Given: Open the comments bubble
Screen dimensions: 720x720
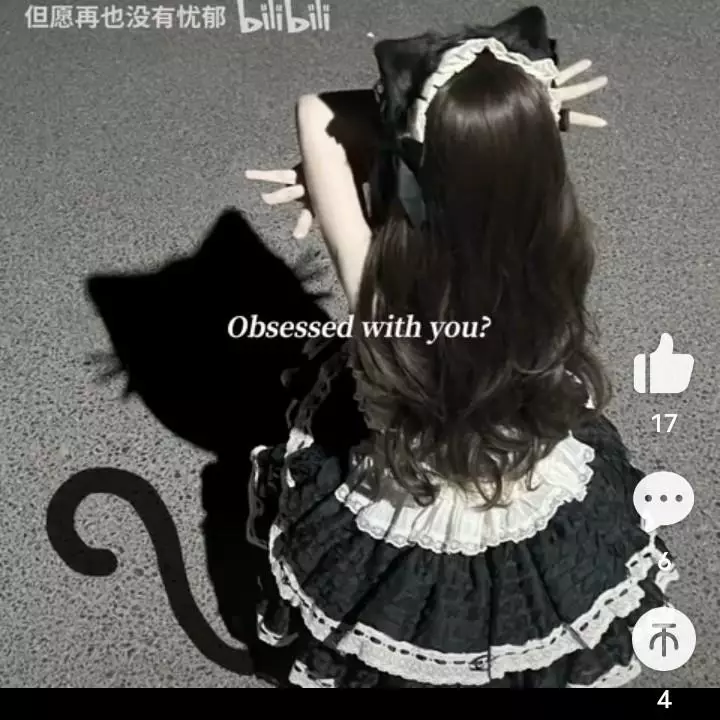Looking at the screenshot, I should coord(663,500).
